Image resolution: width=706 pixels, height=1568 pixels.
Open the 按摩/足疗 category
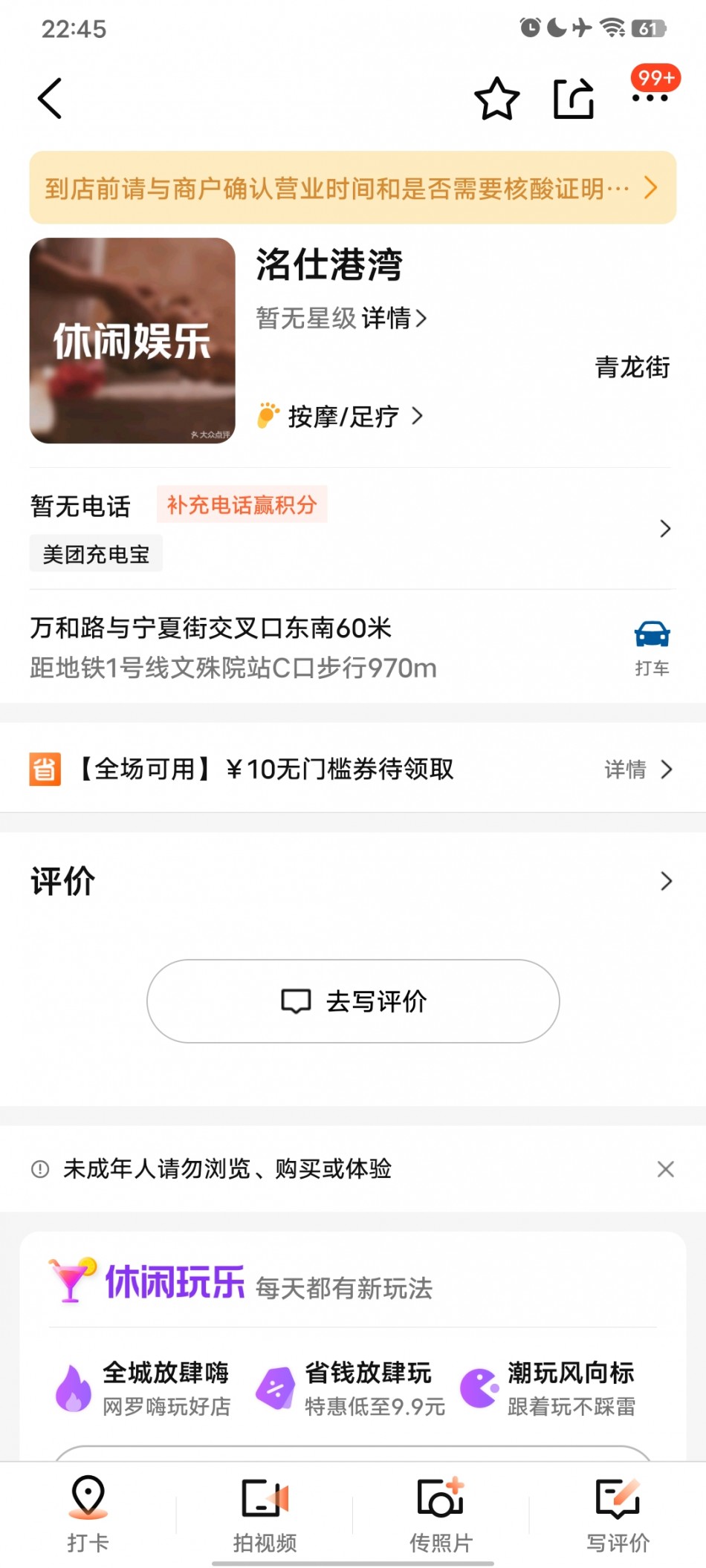(x=341, y=417)
